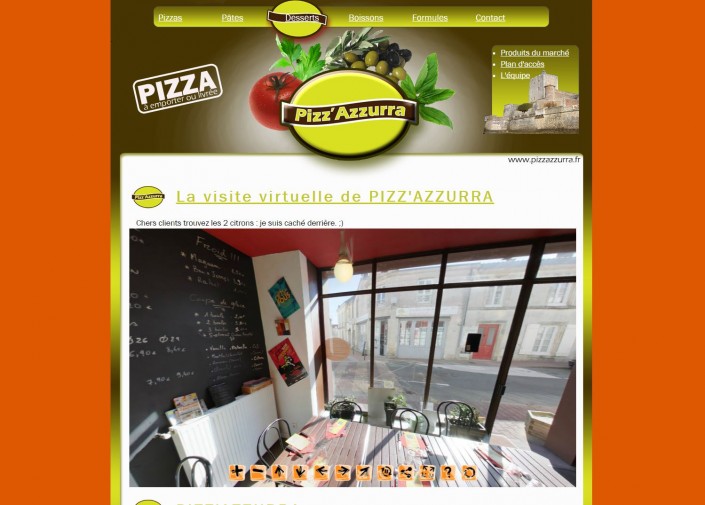Zoom in the panorama with plus icon

[x=236, y=472]
